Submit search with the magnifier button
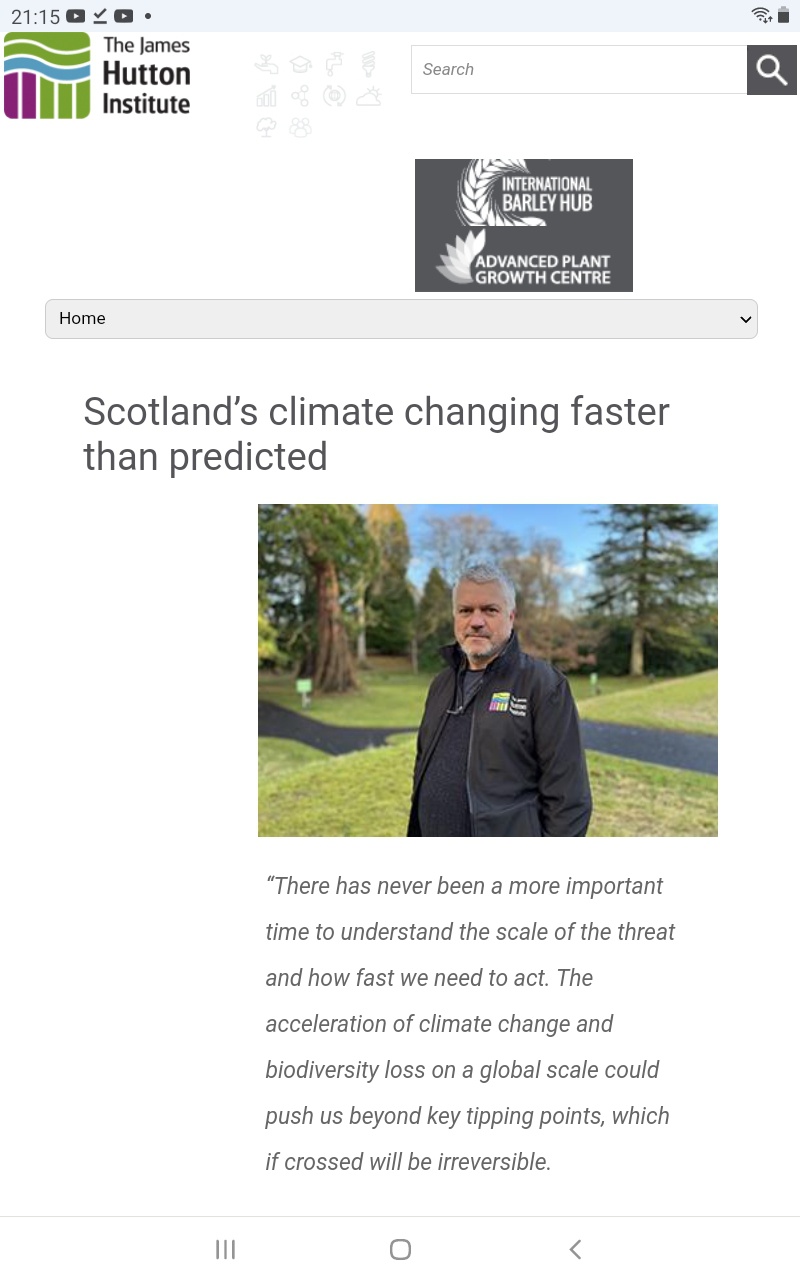The image size is (800, 1280). (771, 70)
